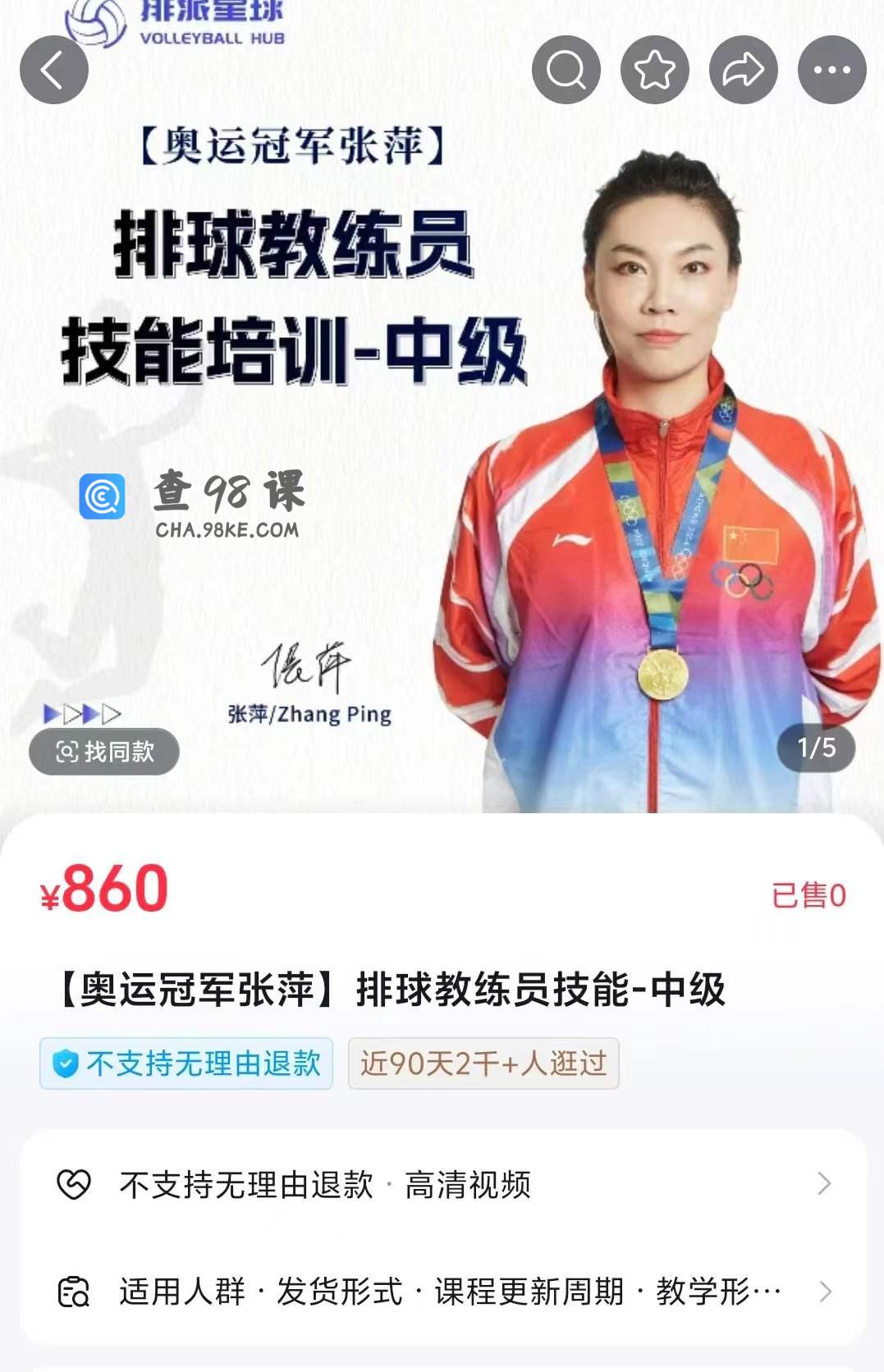Open the search icon
This screenshot has width=884, height=1372.
click(x=566, y=70)
